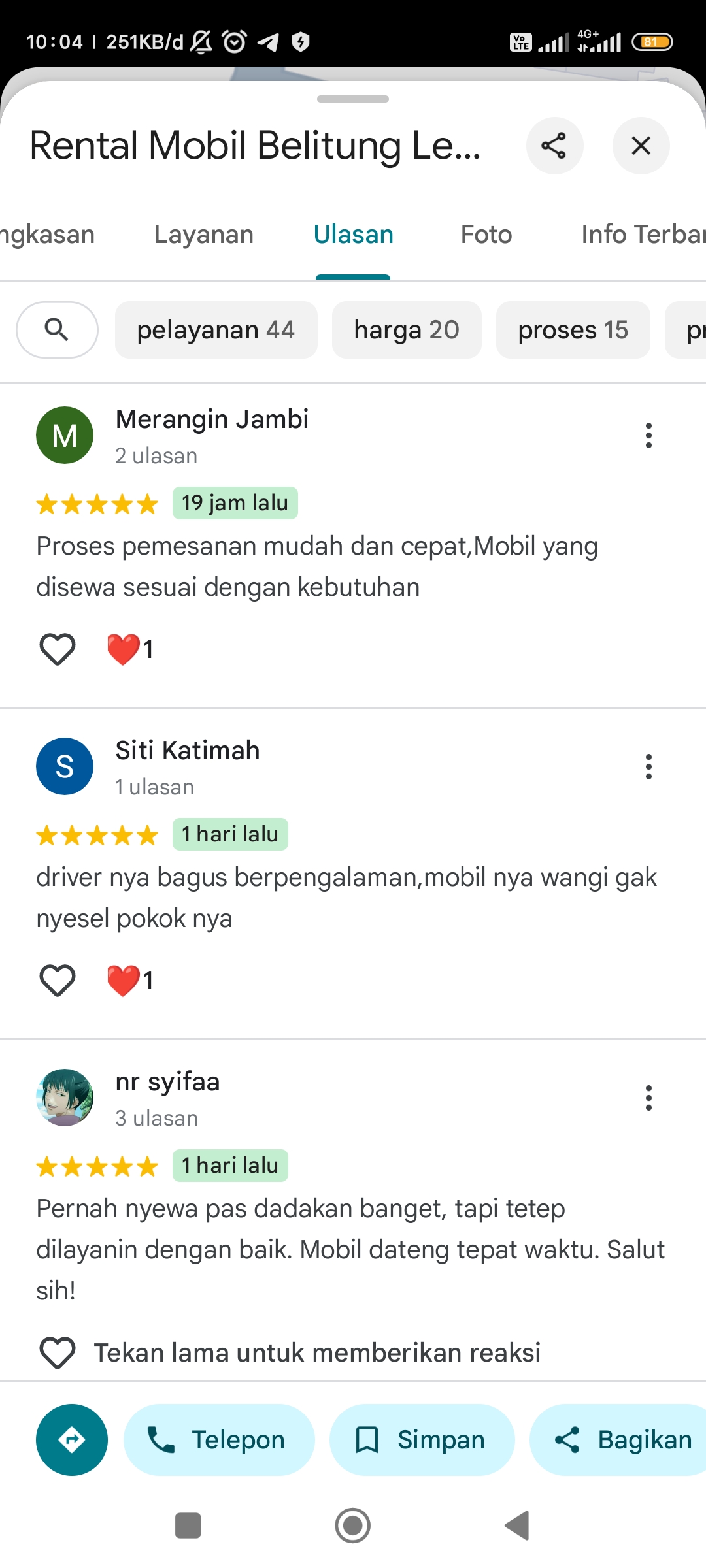Switch to the Layanan tab
The height and width of the screenshot is (1568, 706).
204,235
